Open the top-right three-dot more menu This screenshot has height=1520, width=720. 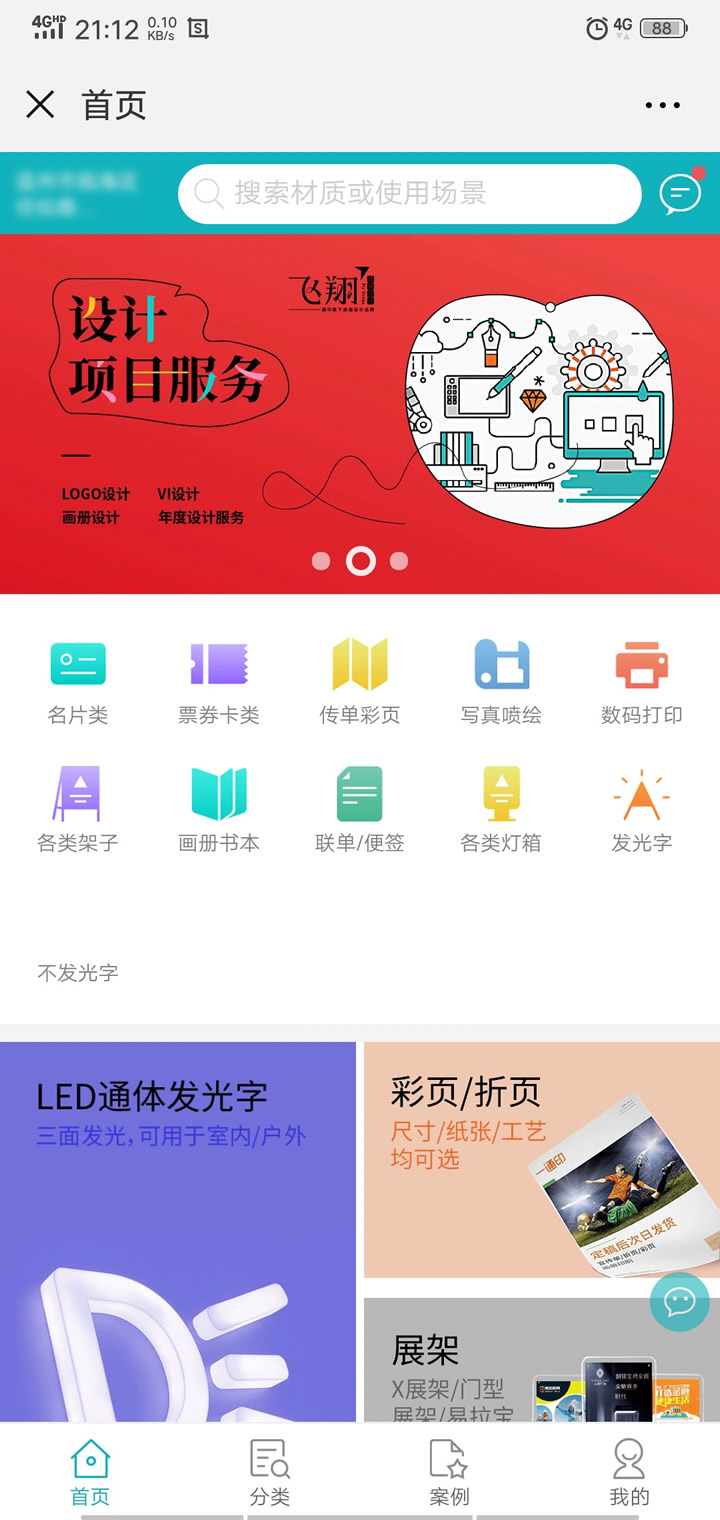tap(663, 105)
